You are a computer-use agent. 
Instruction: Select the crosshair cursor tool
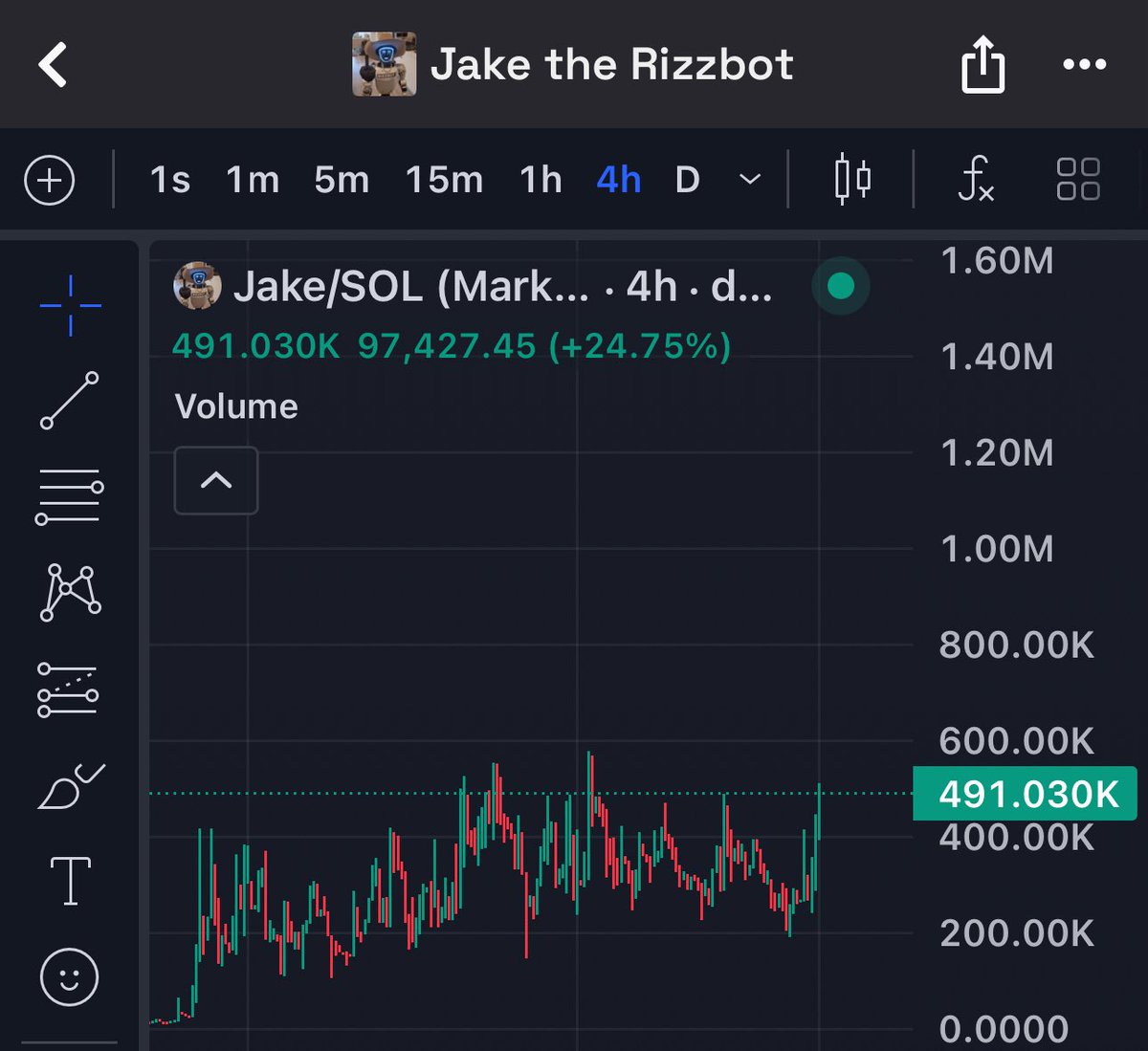pos(70,305)
